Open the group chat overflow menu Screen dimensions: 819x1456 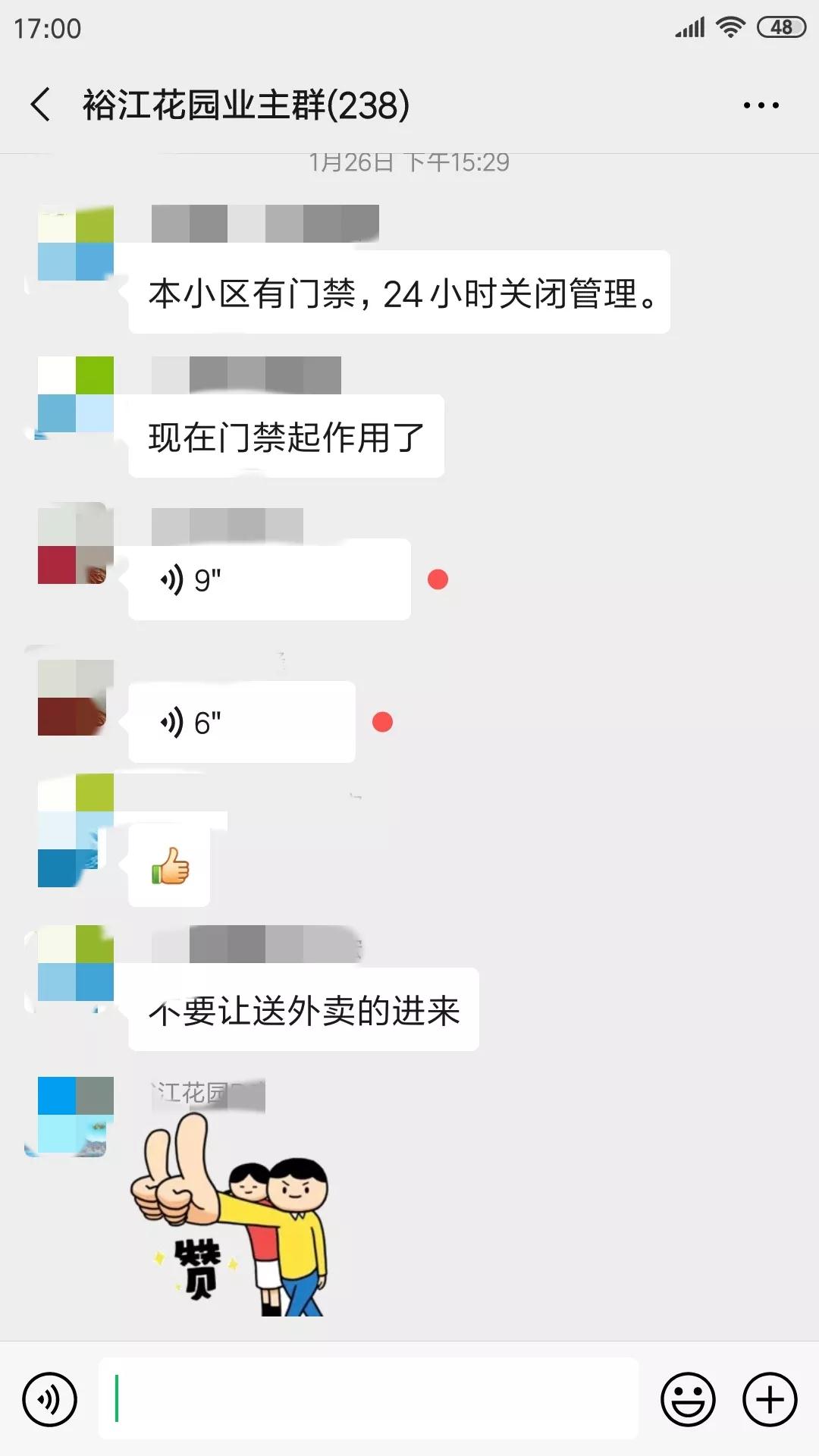click(761, 105)
